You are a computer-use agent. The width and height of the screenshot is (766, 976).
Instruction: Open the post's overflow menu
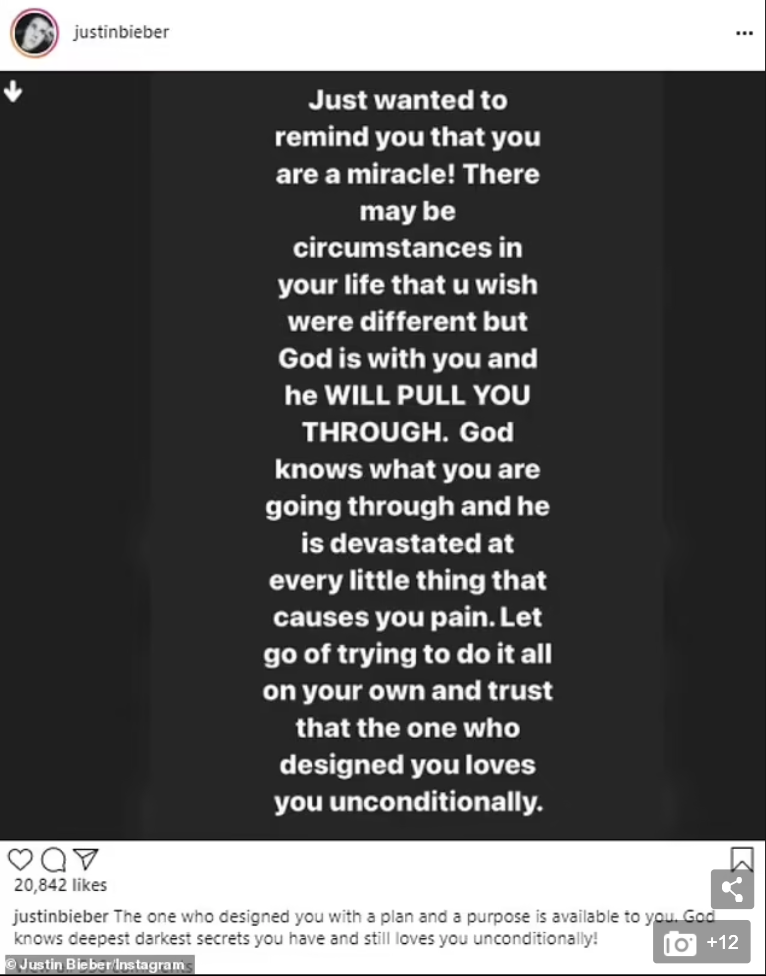(743, 33)
